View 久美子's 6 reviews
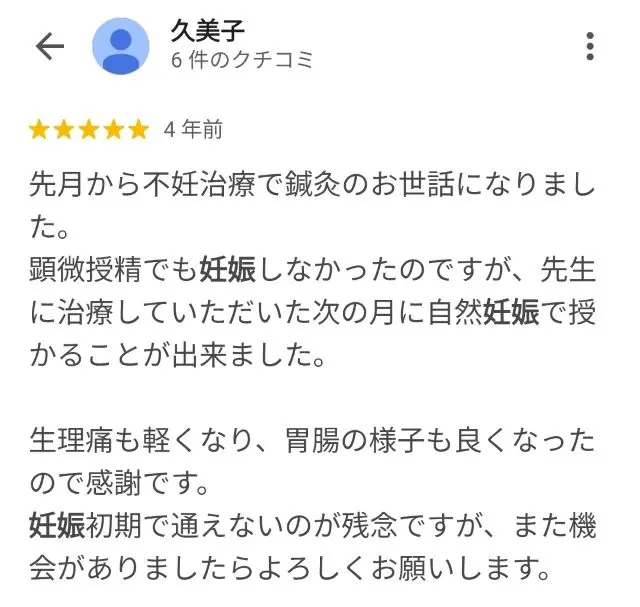Screen dimensions: 640x607 (x=241, y=61)
